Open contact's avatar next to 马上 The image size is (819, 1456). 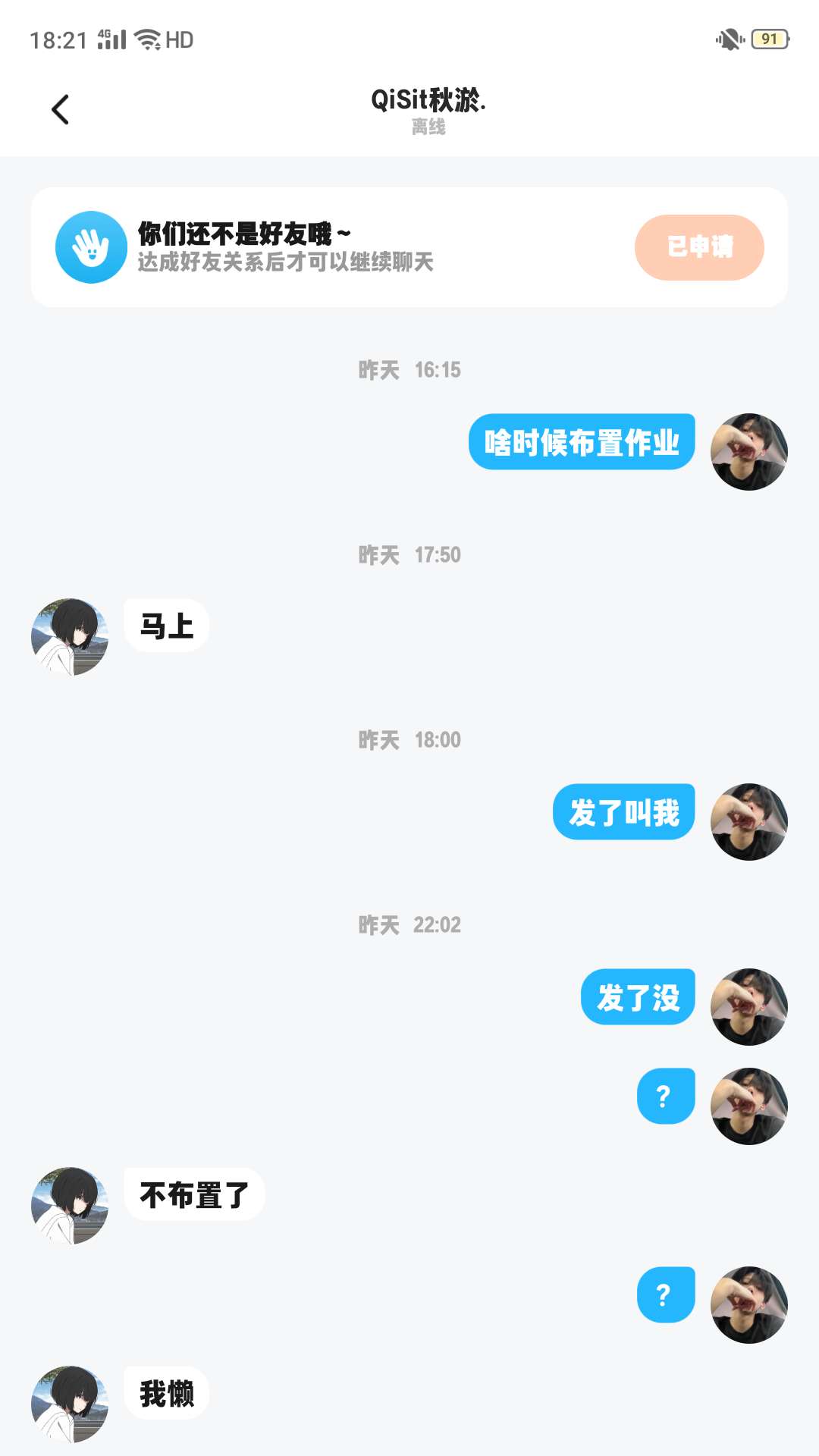click(70, 637)
